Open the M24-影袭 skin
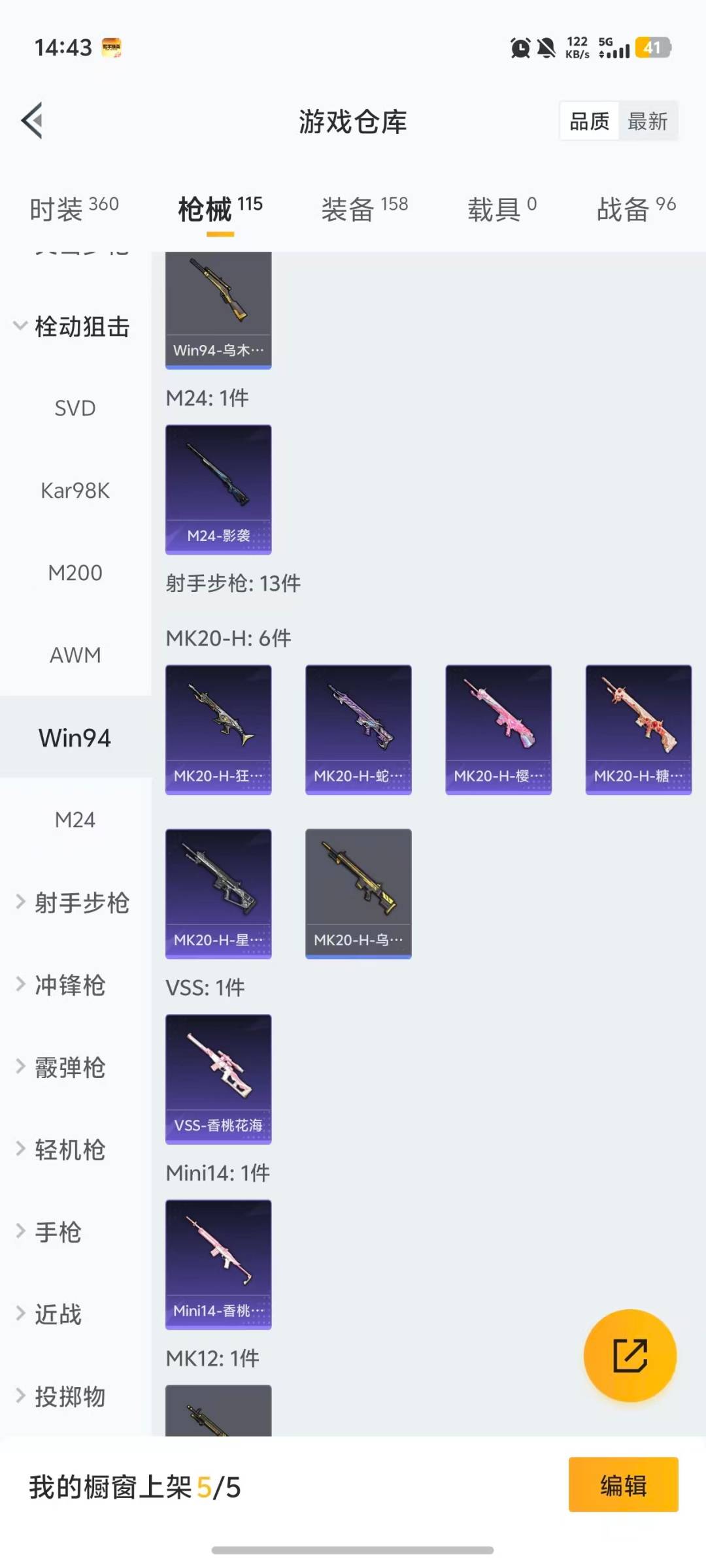The height and width of the screenshot is (1568, 706). (218, 489)
